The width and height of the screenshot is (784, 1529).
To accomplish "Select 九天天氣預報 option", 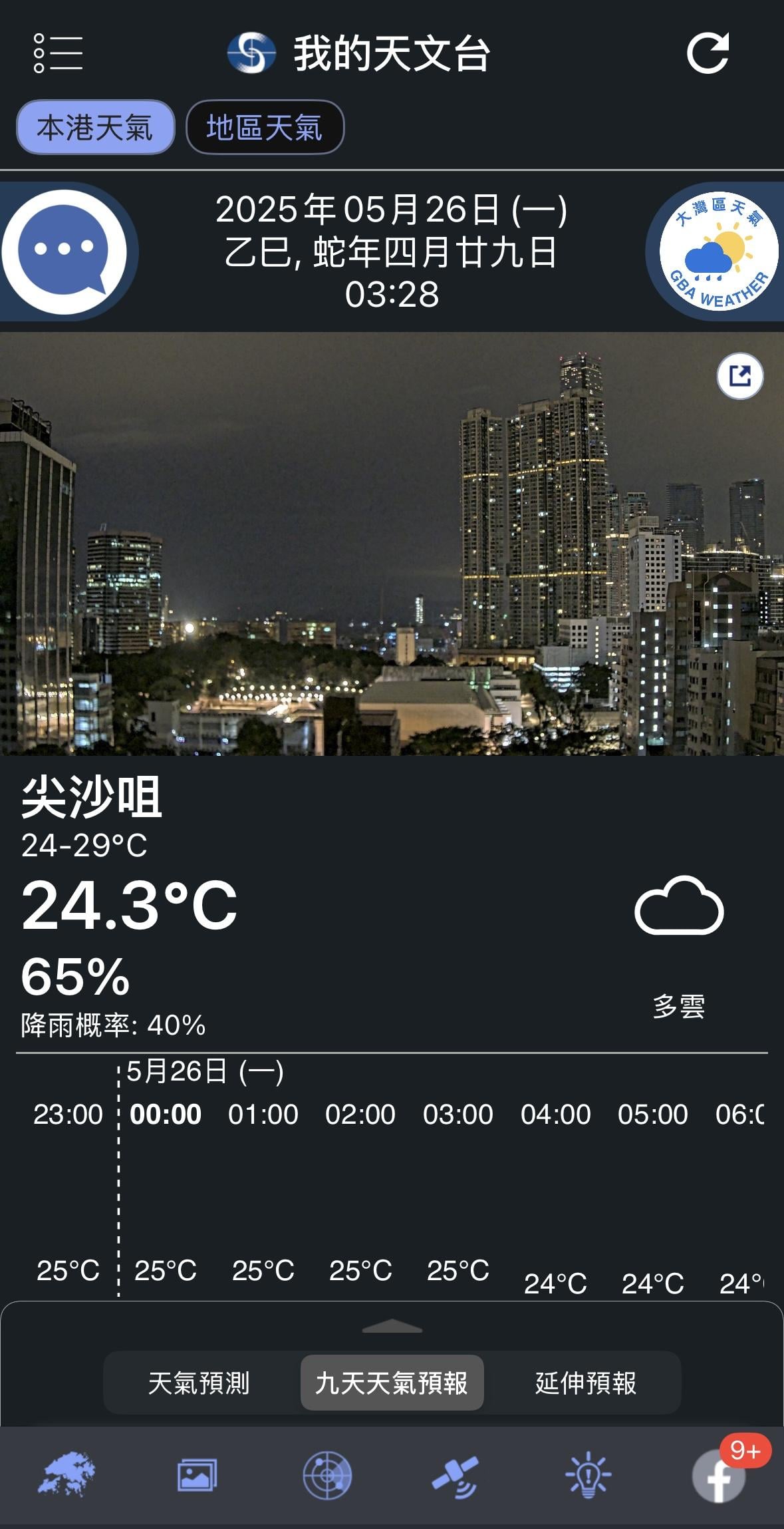I will pyautogui.click(x=392, y=1383).
